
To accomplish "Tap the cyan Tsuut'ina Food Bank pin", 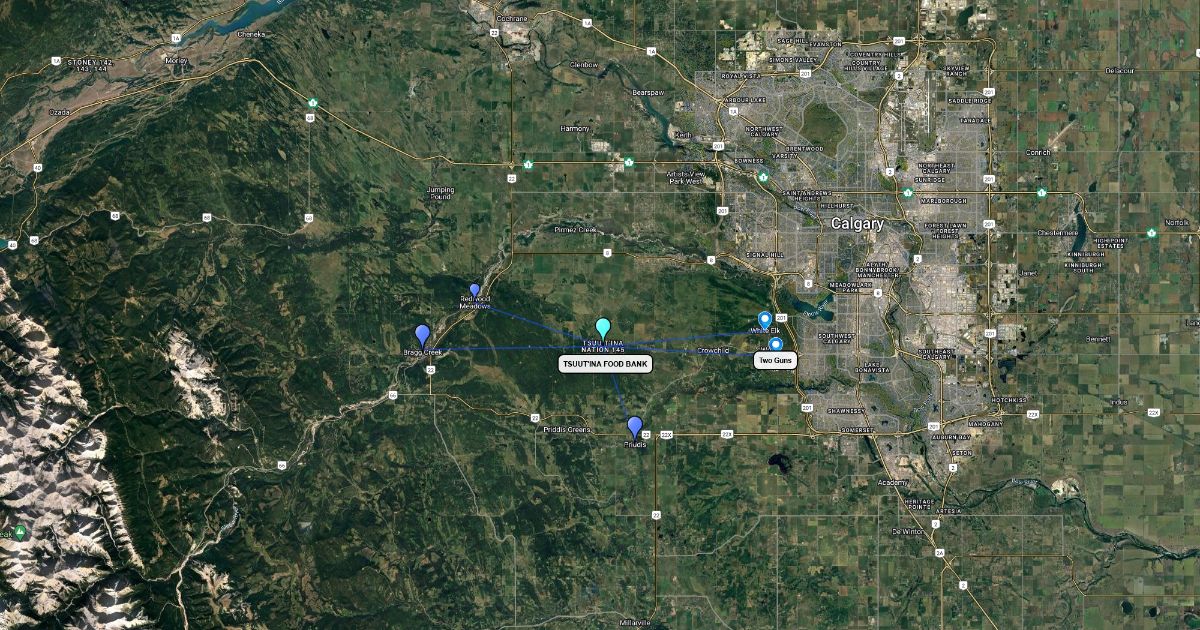I will (603, 327).
